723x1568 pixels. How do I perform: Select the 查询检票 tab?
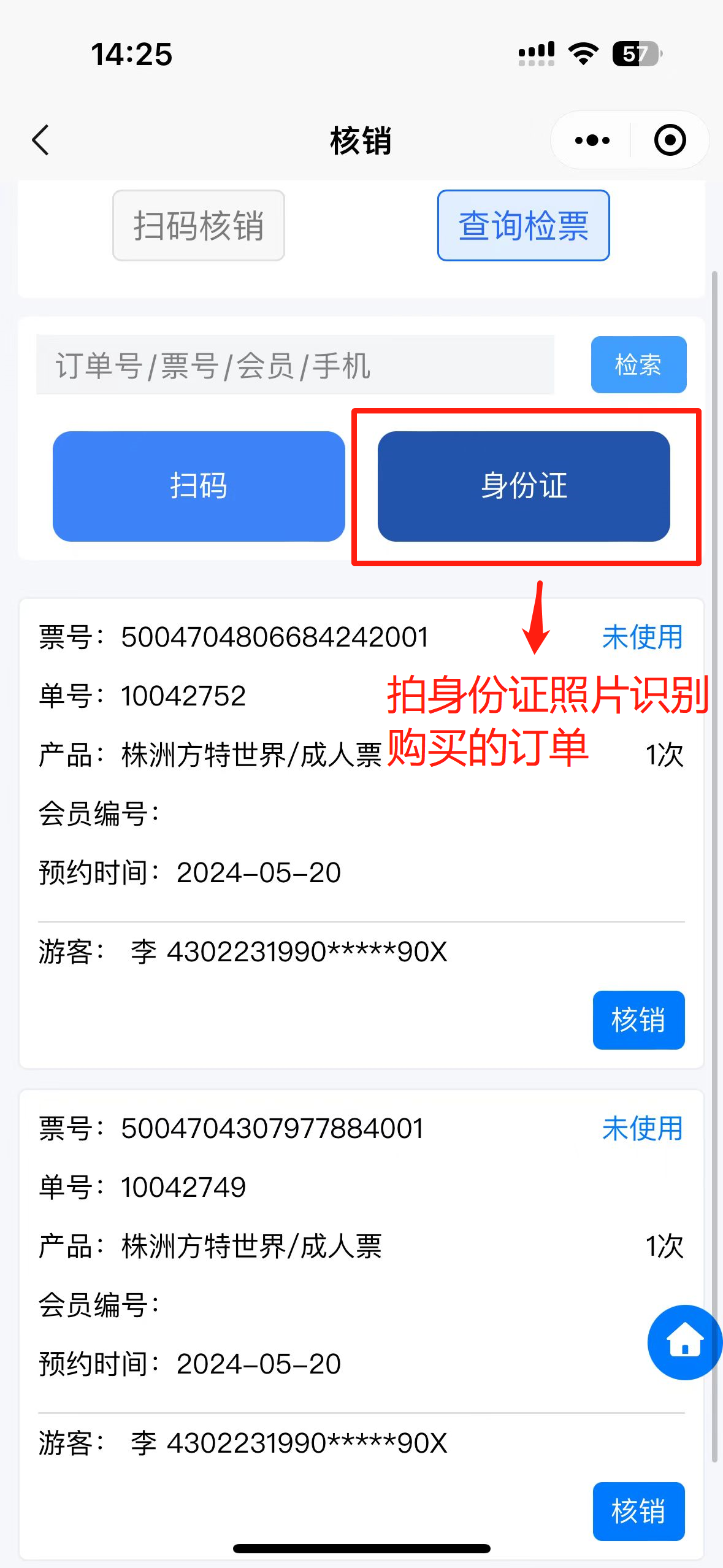tap(523, 225)
